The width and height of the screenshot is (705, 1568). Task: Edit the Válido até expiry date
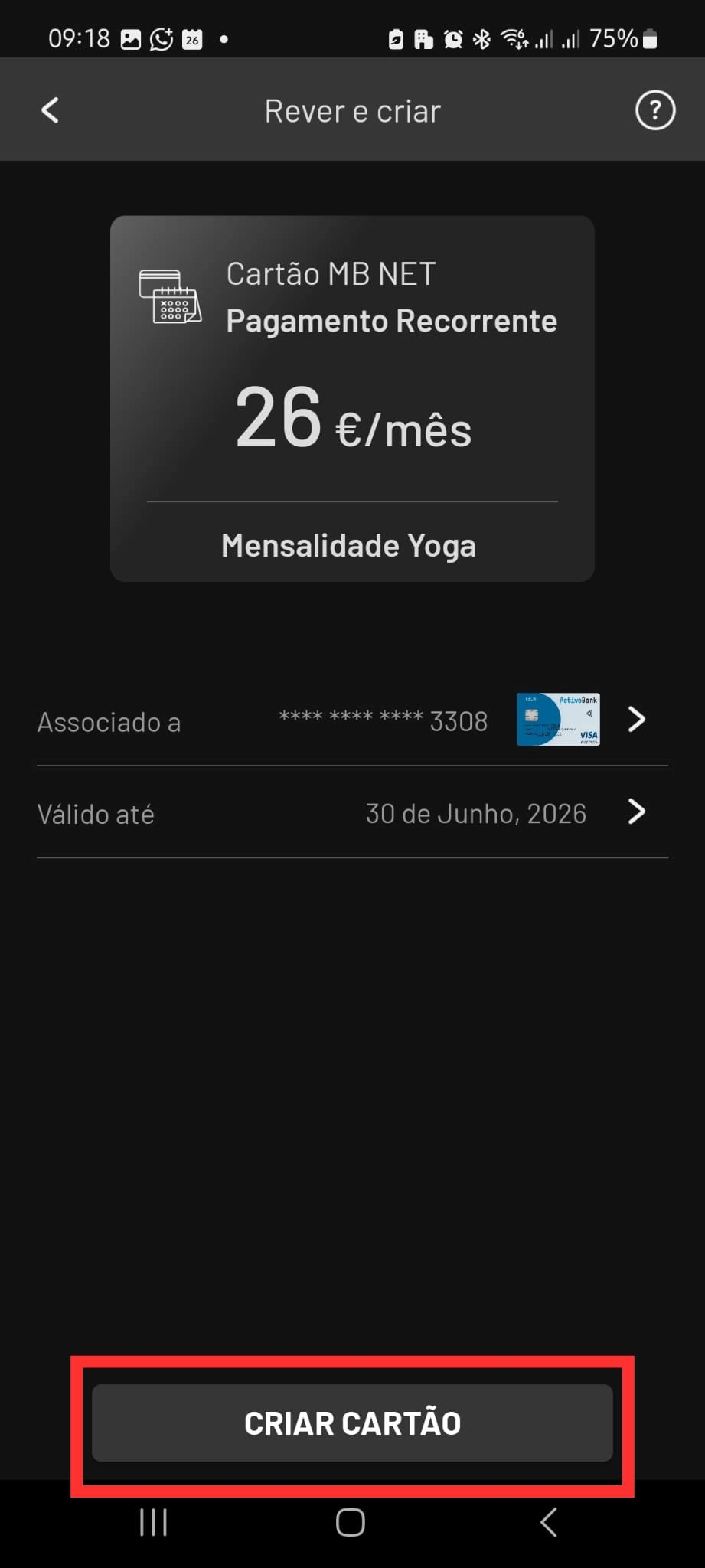pos(635,812)
